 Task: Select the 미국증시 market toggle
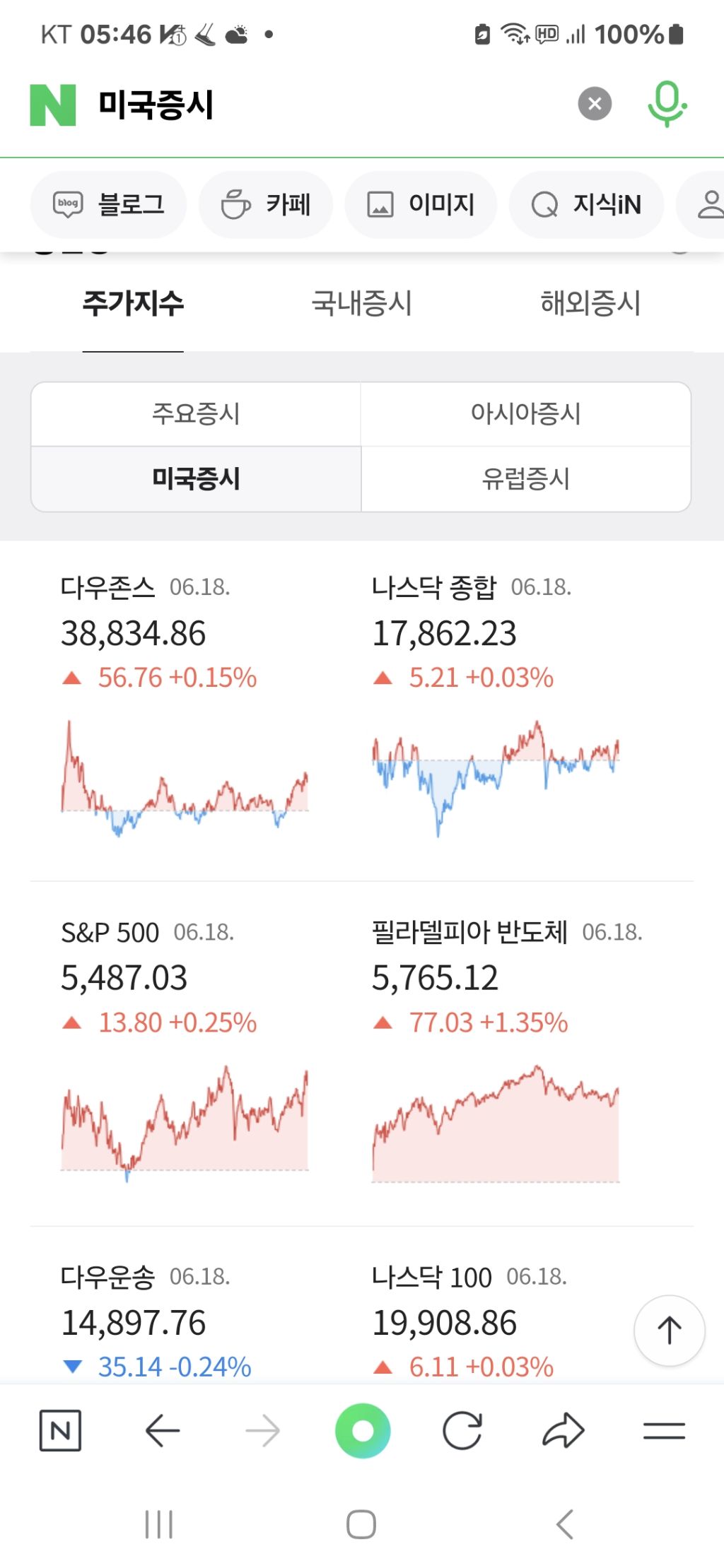tap(196, 479)
